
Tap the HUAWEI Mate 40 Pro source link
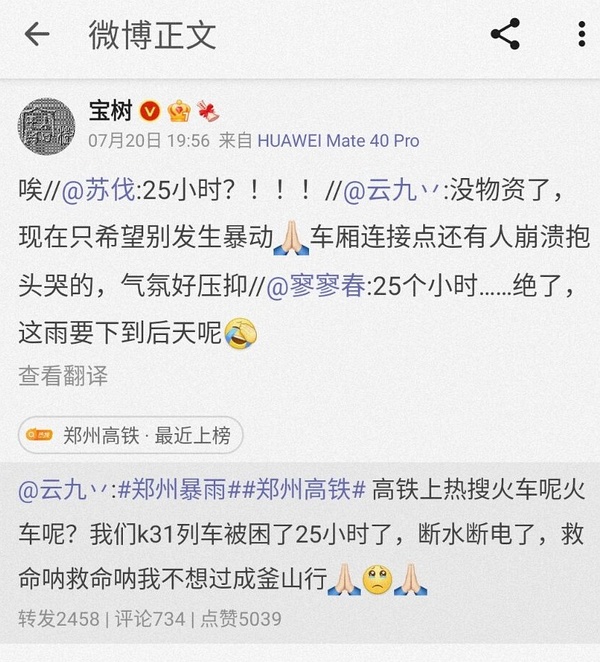(338, 141)
